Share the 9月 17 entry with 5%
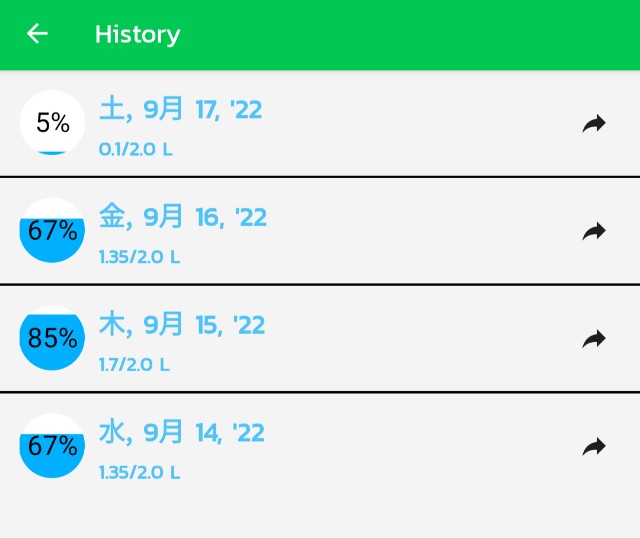Image resolution: width=640 pixels, height=538 pixels. (594, 124)
